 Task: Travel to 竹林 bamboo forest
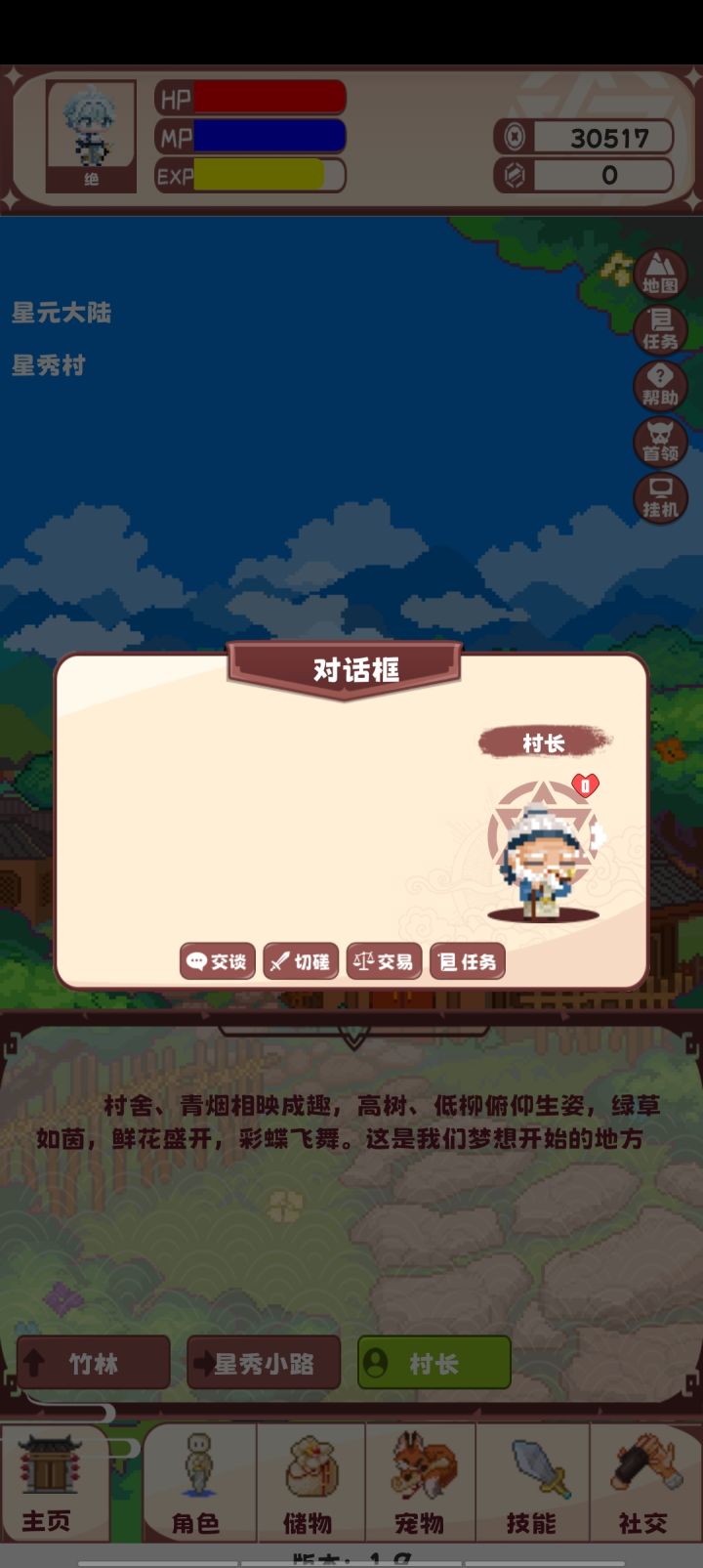(x=93, y=1362)
